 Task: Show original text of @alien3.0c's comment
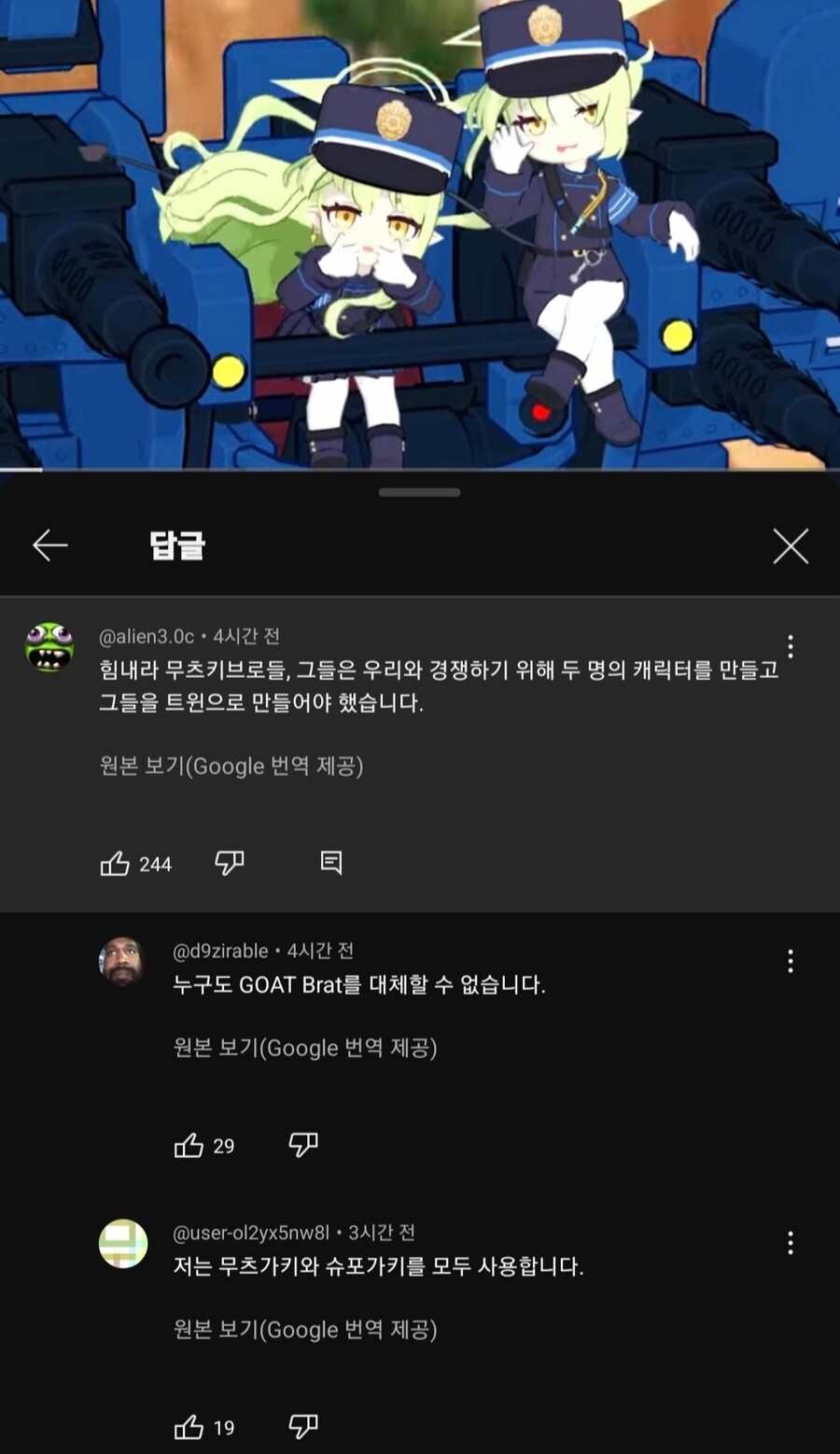pyautogui.click(x=231, y=767)
